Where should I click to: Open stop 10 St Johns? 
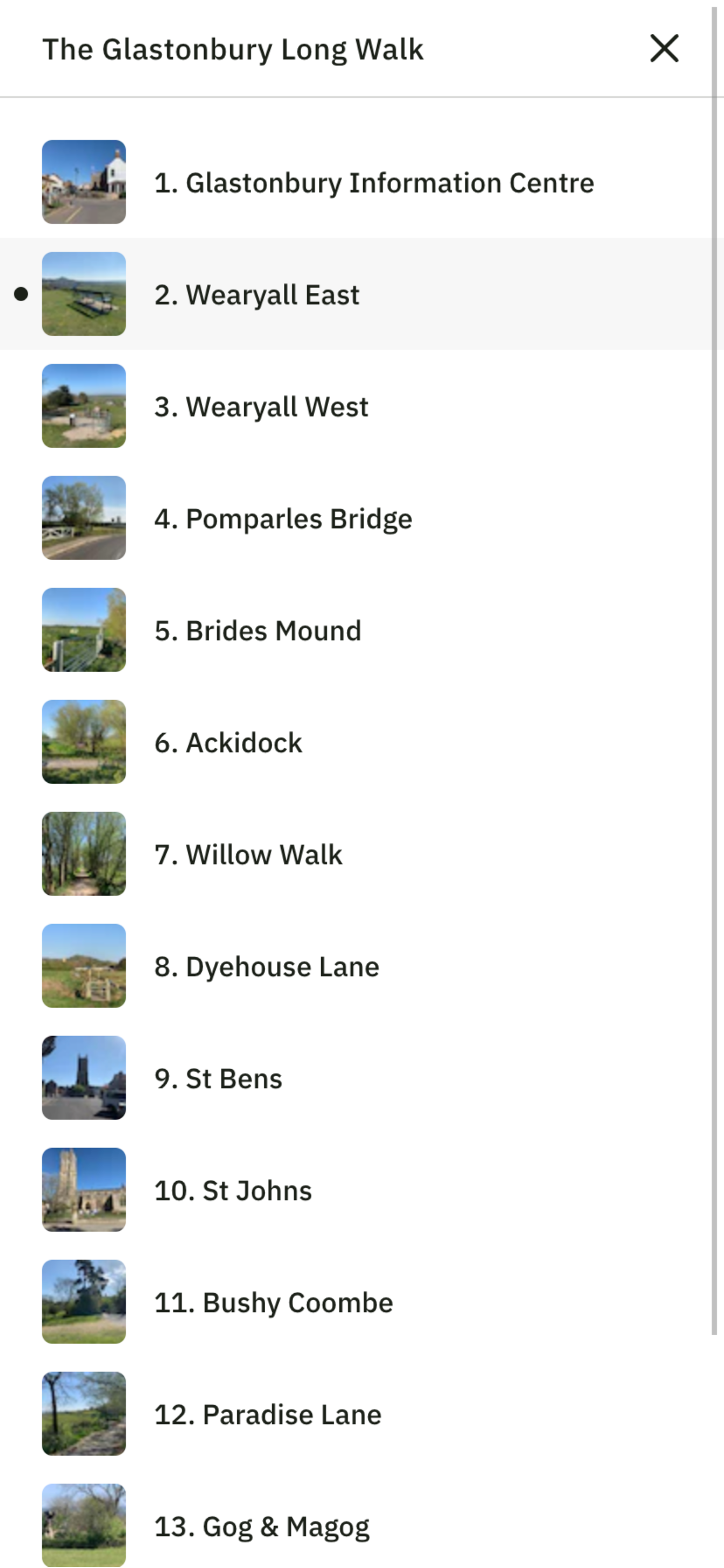pyautogui.click(x=356, y=1190)
